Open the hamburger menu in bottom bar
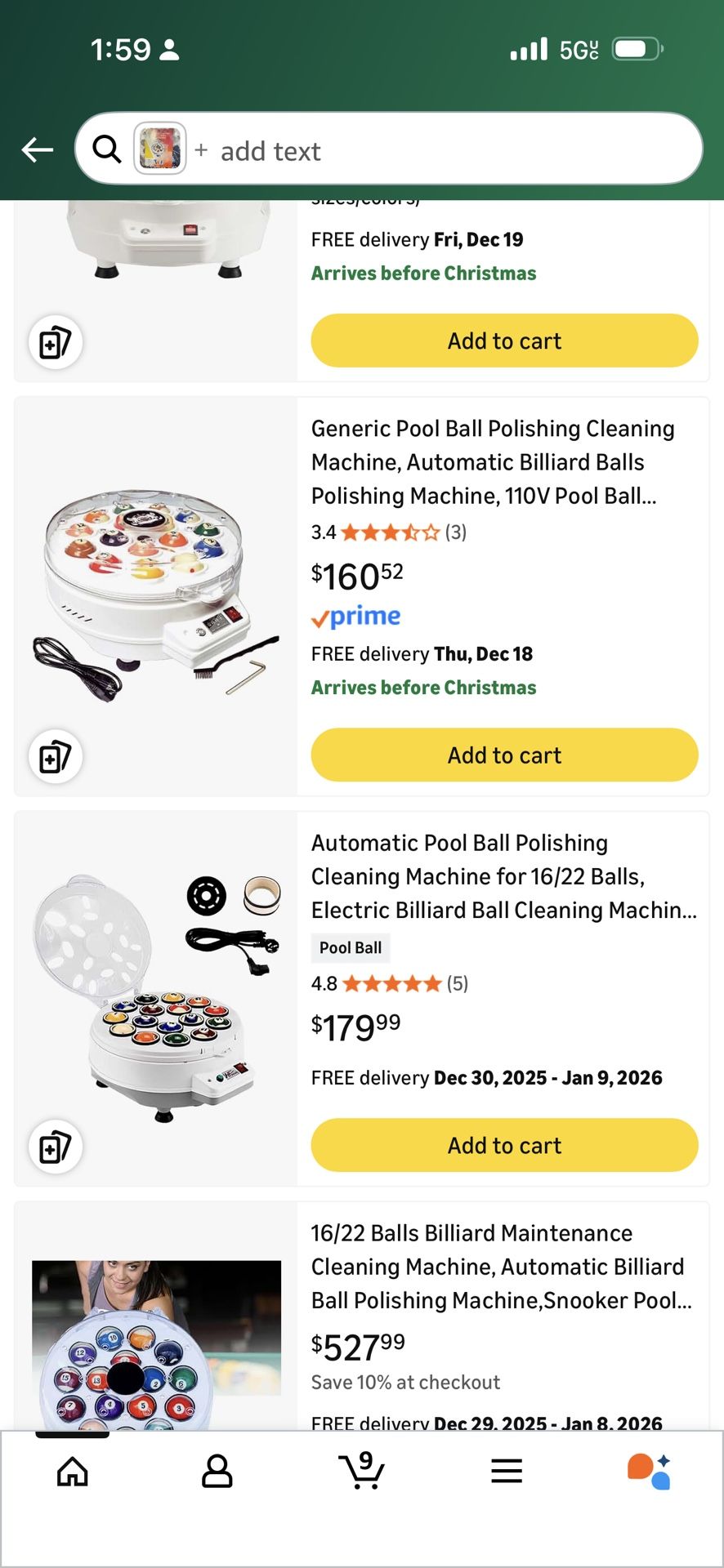 pos(507,1470)
